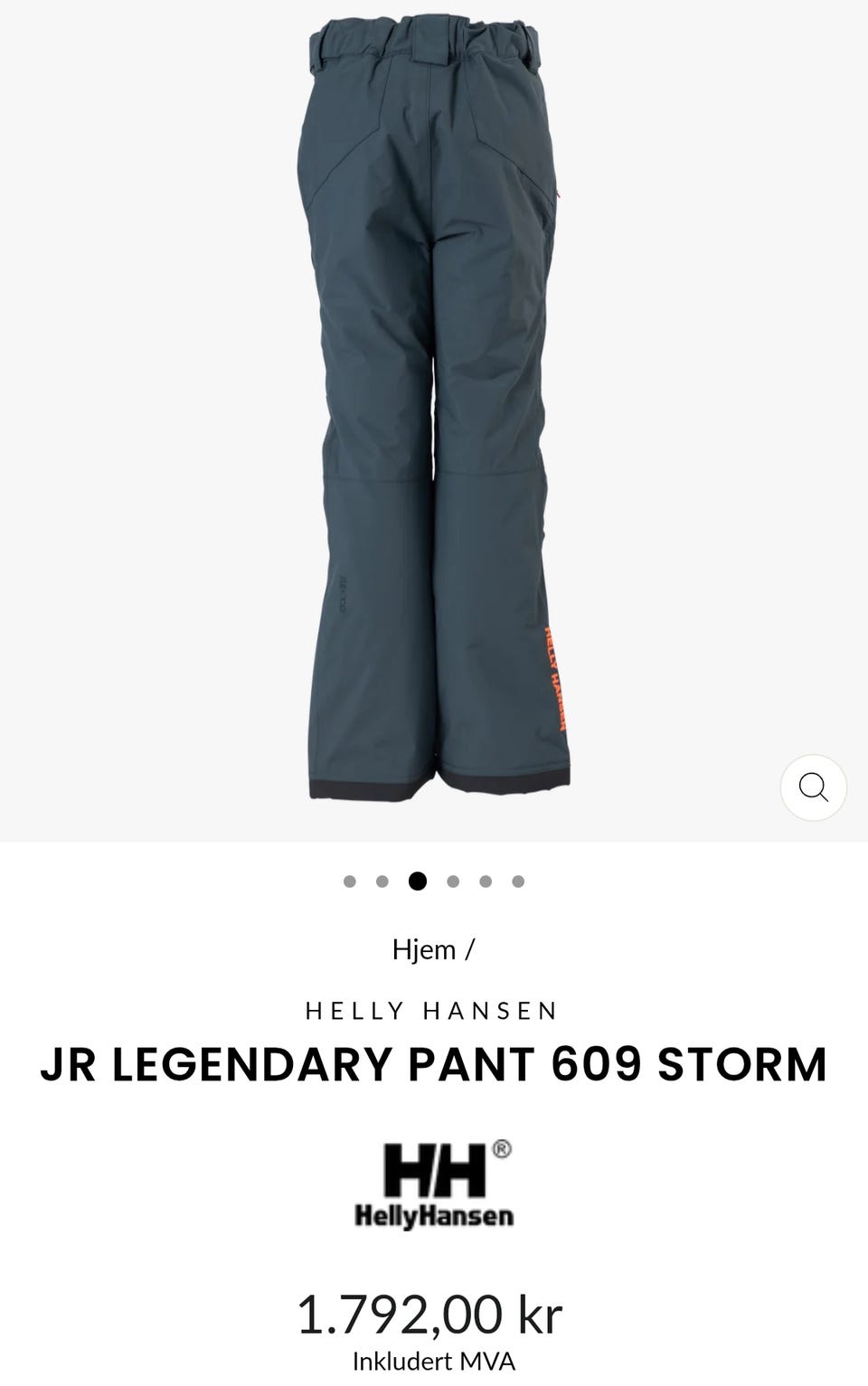The height and width of the screenshot is (1386, 868).
Task: Open the Helly Hansen brand link
Action: coord(432,1010)
